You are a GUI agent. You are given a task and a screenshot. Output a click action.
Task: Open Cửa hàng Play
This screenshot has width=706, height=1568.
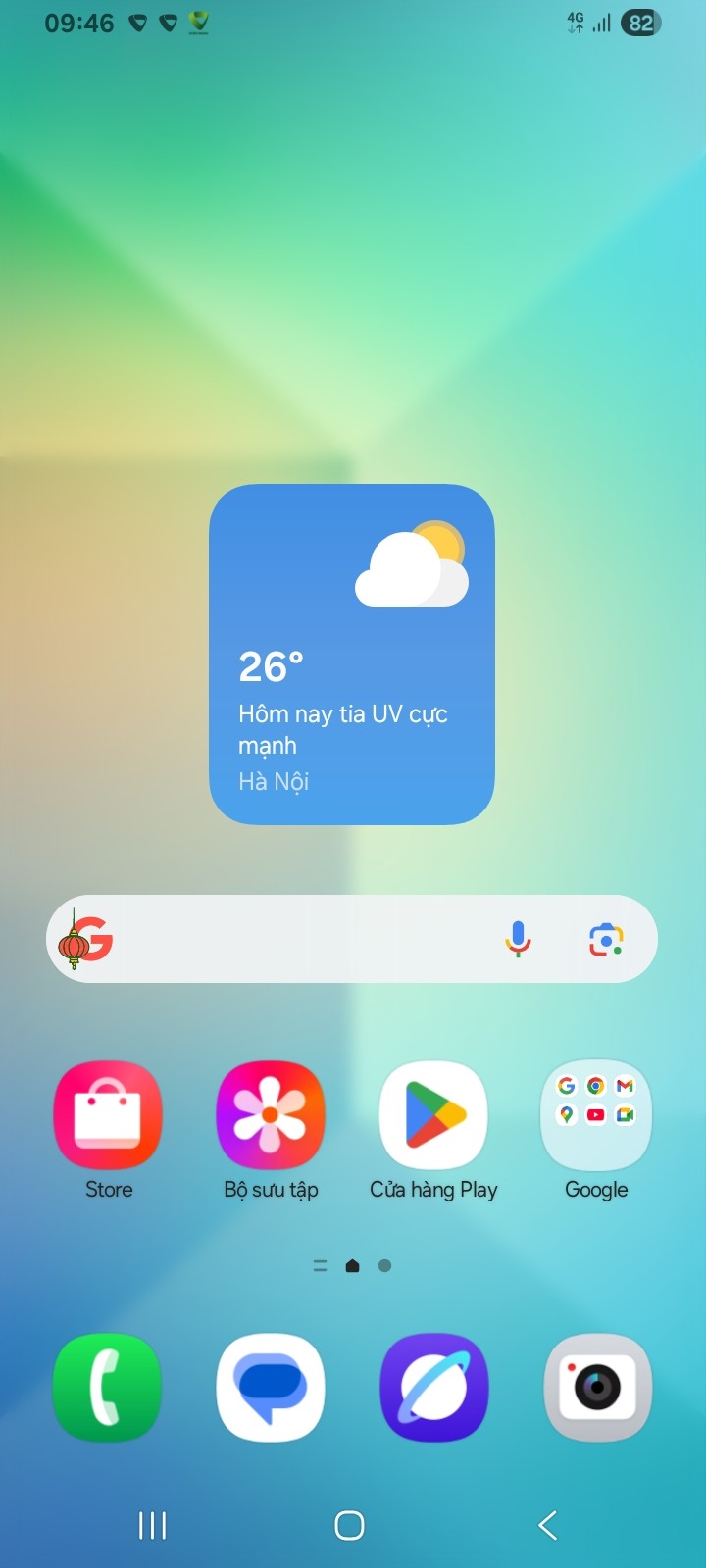[x=433, y=1115]
